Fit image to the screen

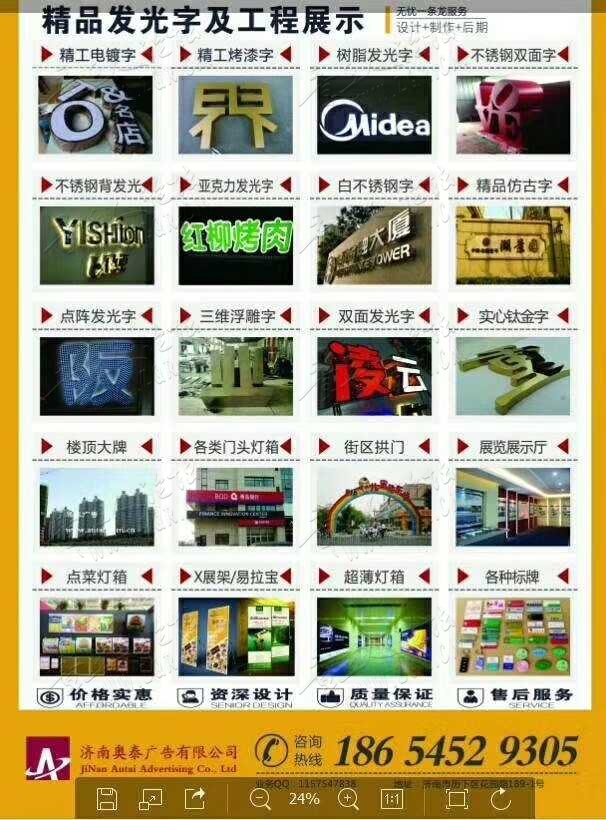(x=456, y=799)
